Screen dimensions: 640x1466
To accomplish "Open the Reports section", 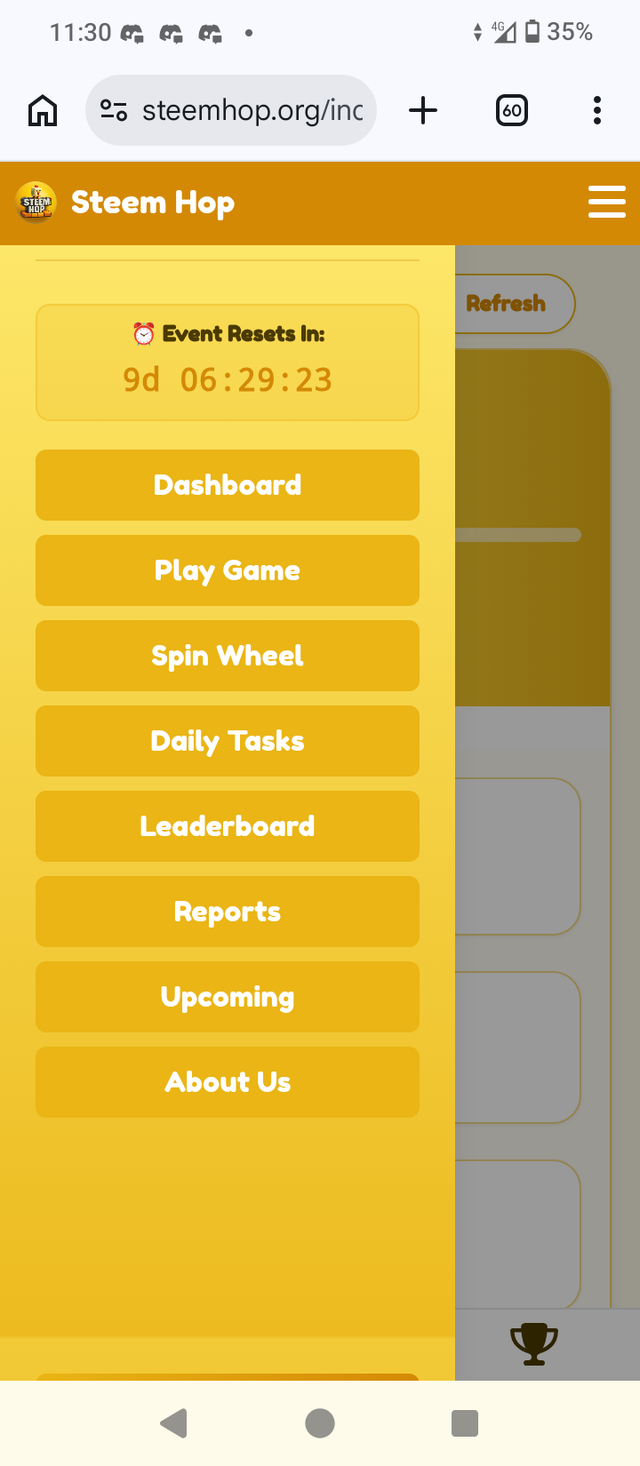I will coord(227,911).
